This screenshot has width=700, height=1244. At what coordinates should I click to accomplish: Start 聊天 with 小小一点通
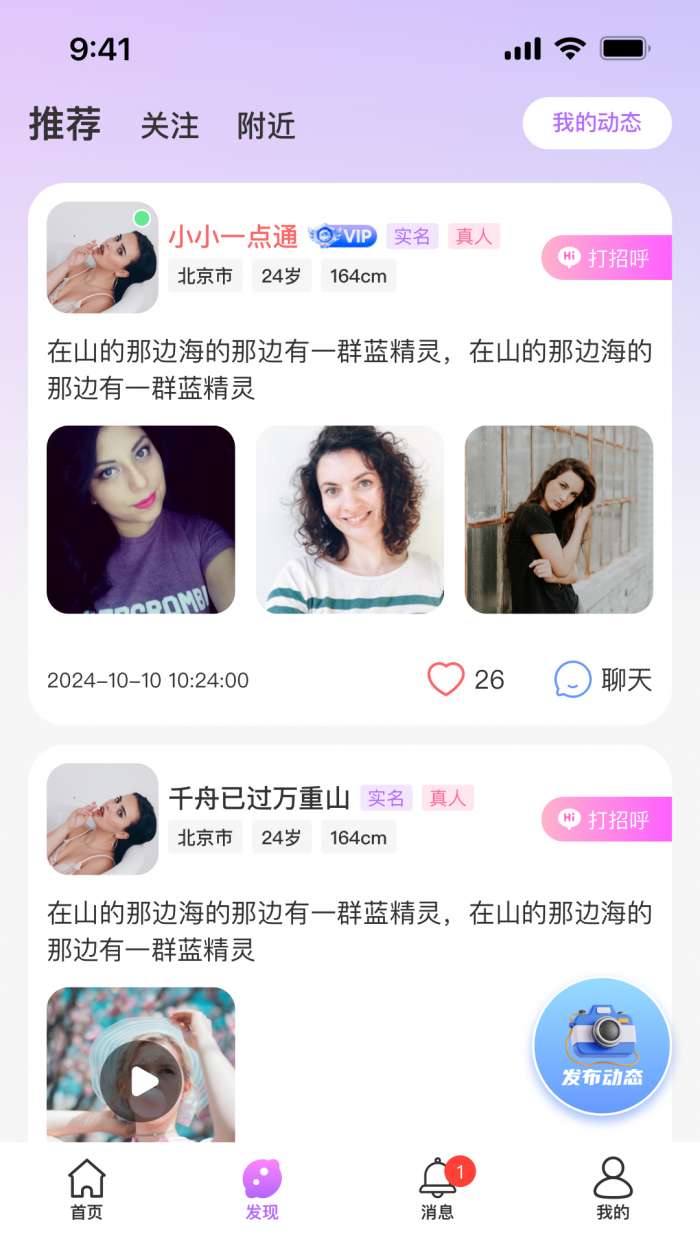[603, 680]
